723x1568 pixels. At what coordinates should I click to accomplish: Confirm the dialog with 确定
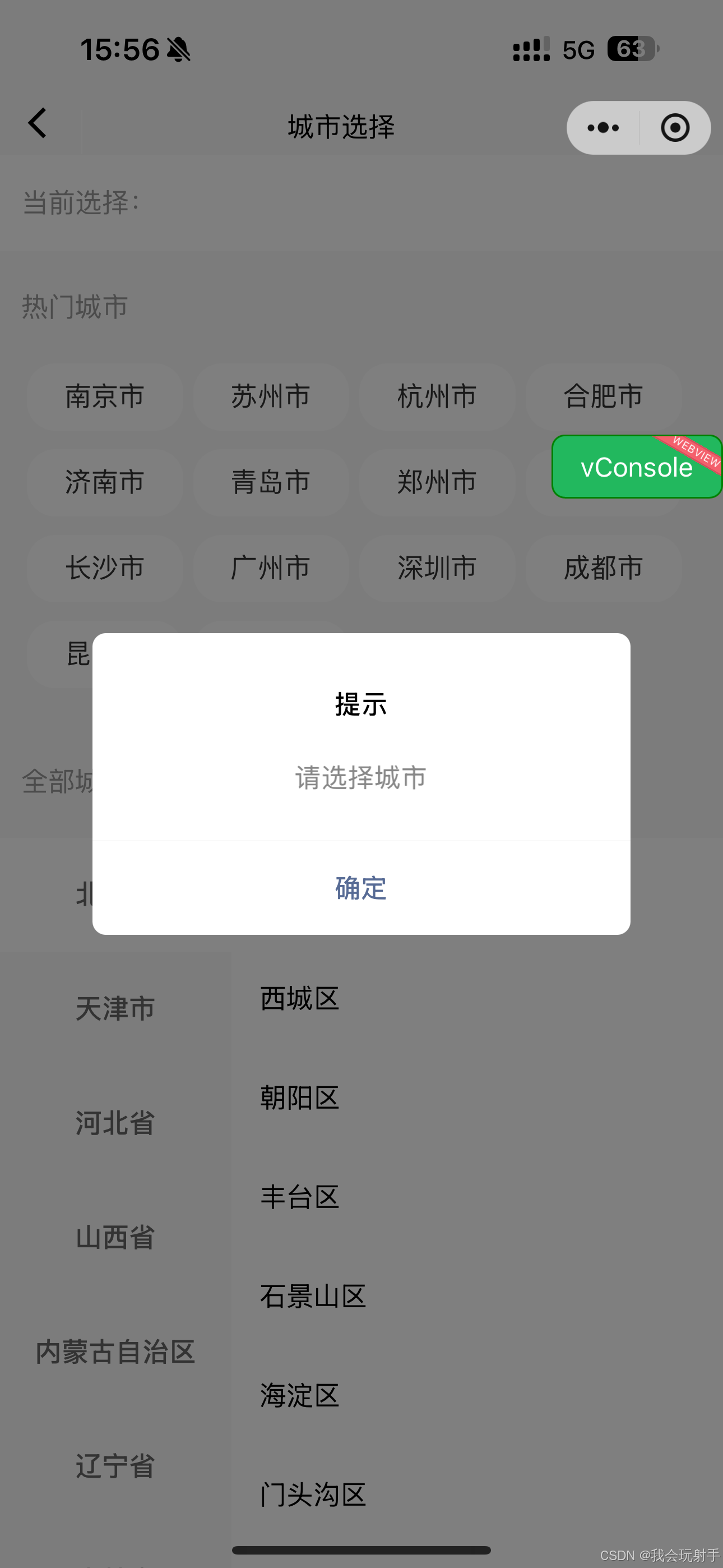[361, 888]
